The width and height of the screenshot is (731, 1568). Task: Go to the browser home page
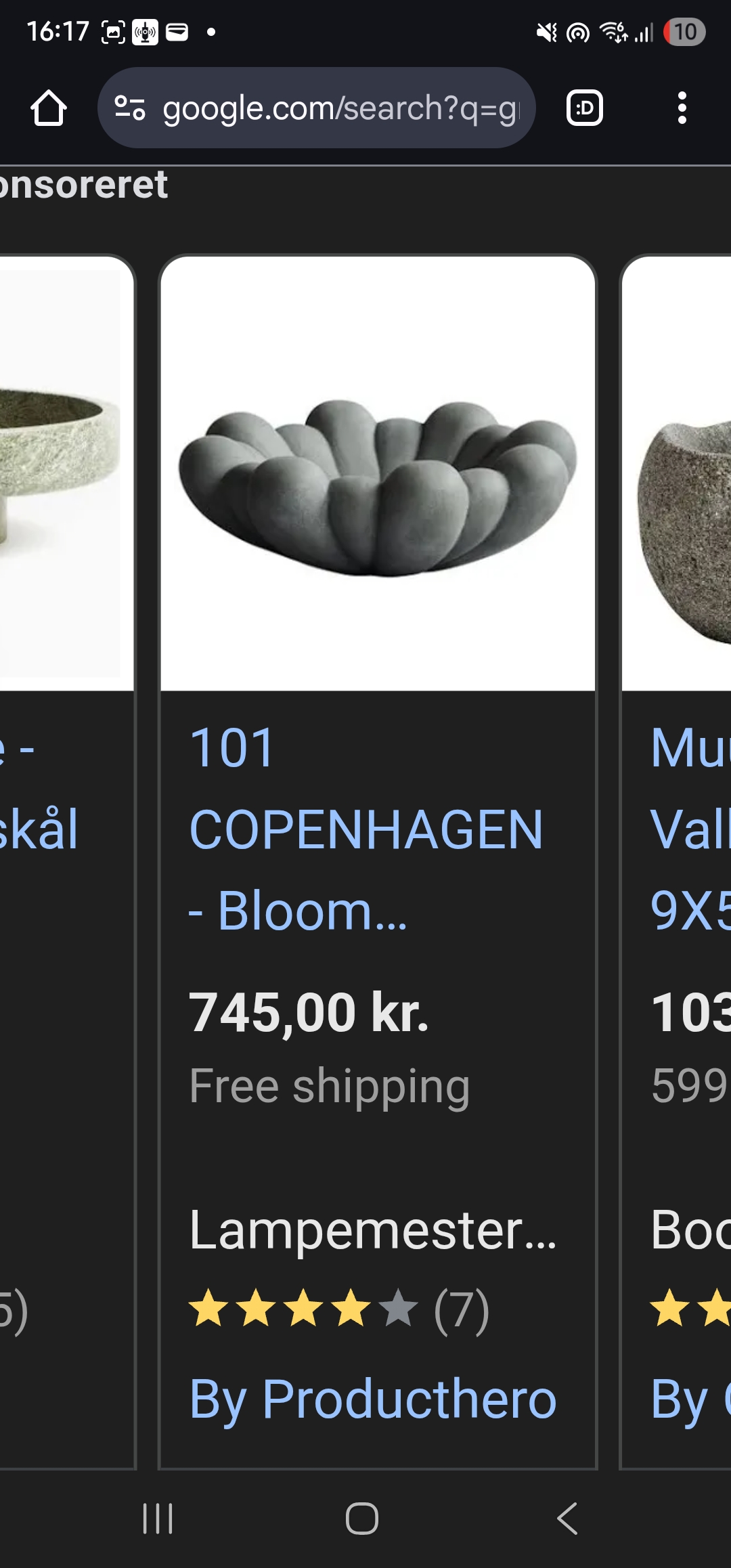coord(49,108)
